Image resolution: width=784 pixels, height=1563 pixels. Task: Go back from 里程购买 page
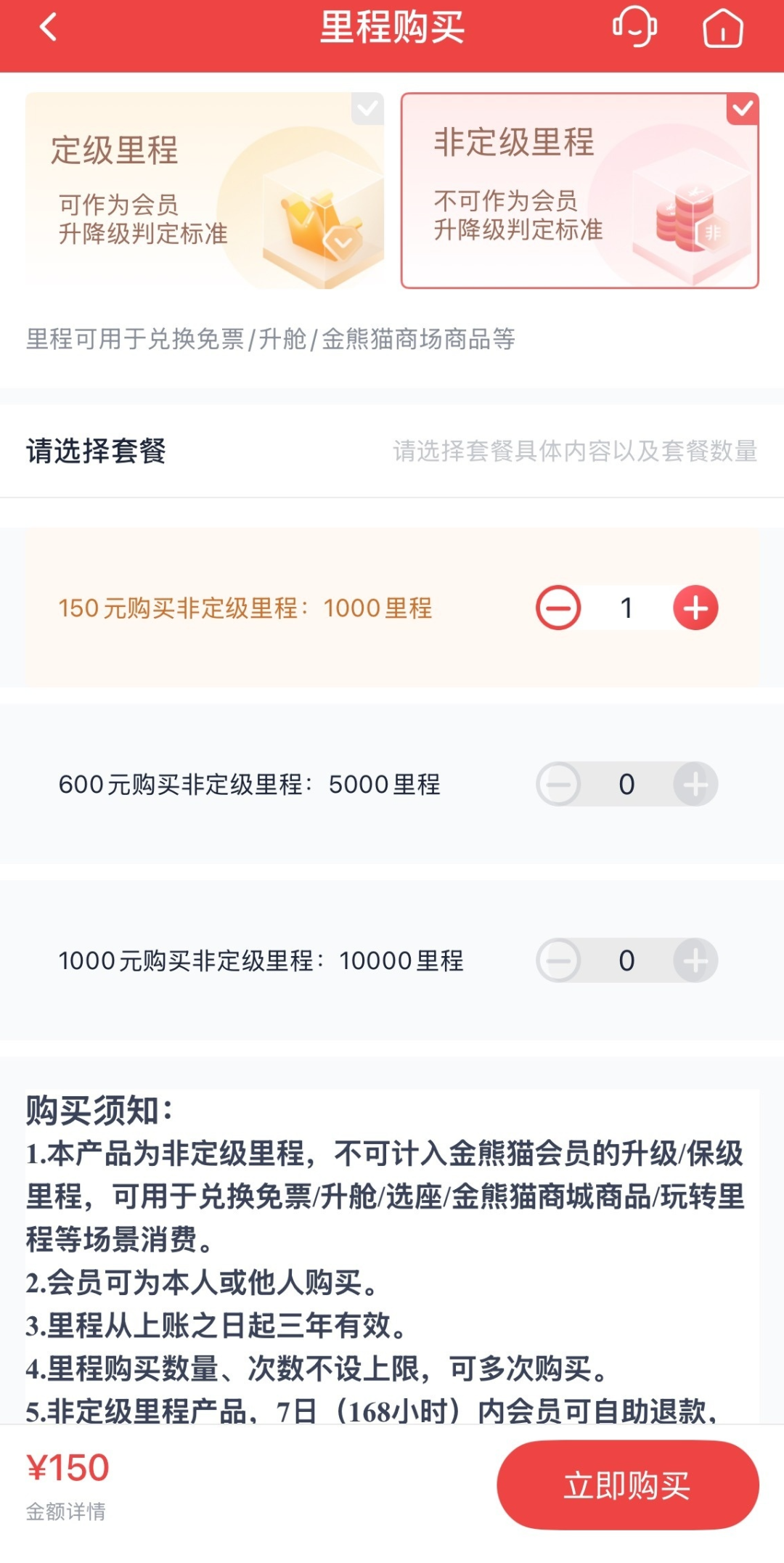(x=48, y=29)
